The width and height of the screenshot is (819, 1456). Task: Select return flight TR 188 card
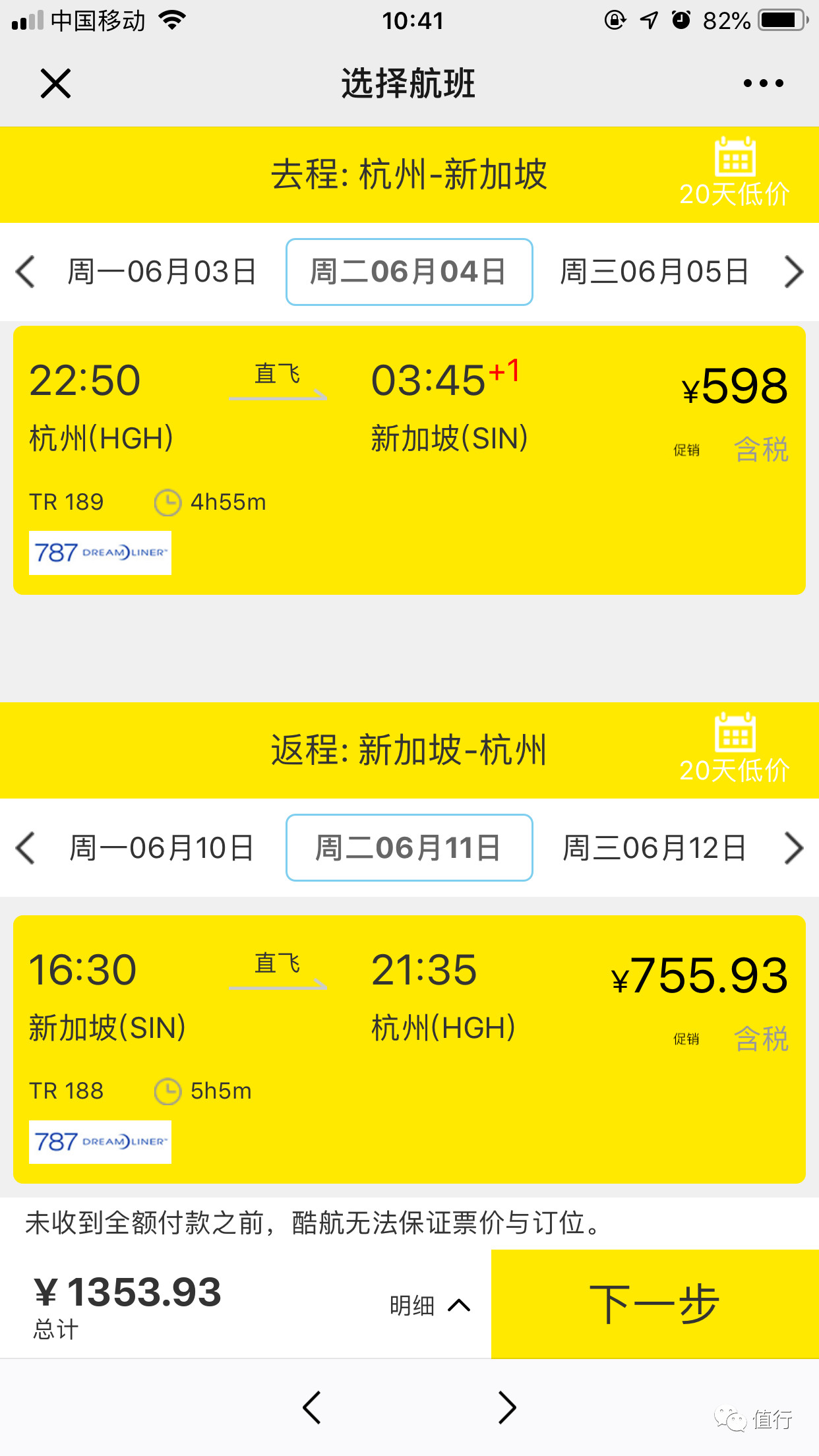(x=409, y=1042)
